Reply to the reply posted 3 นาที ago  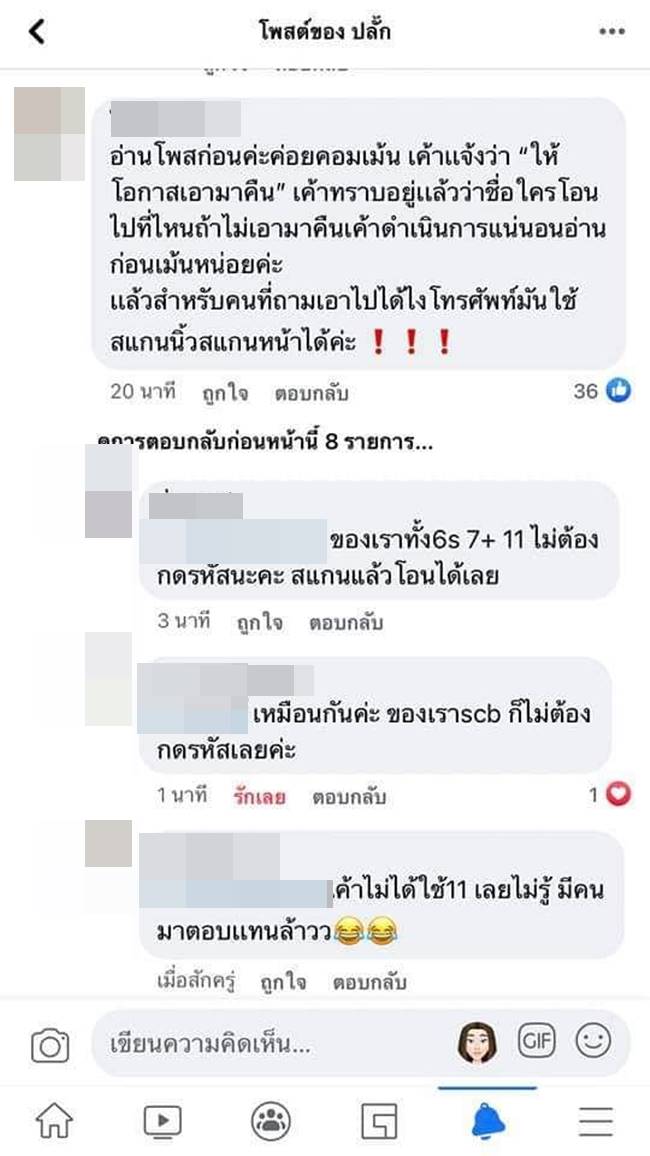(x=346, y=622)
